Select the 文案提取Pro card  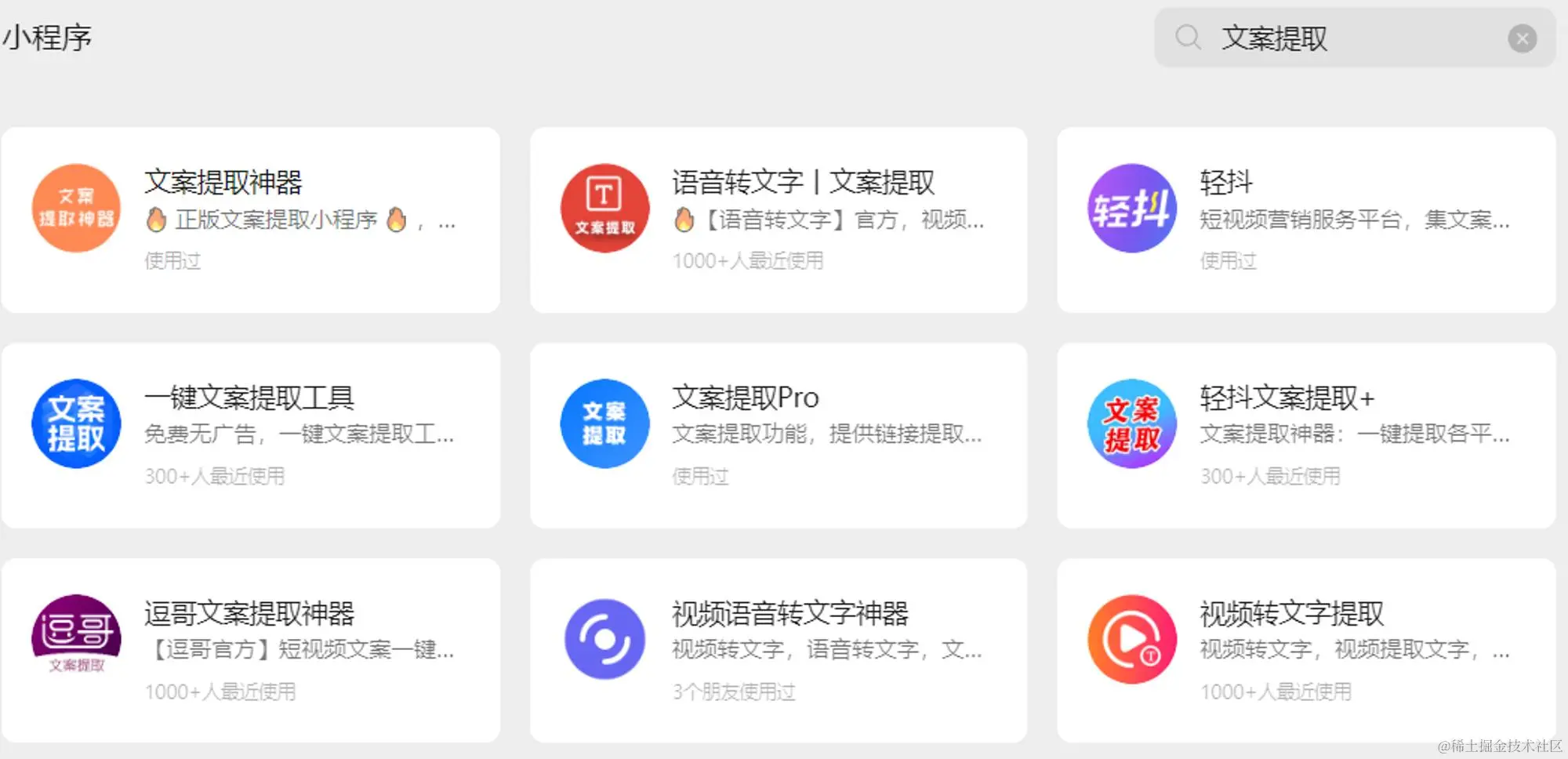coord(778,435)
